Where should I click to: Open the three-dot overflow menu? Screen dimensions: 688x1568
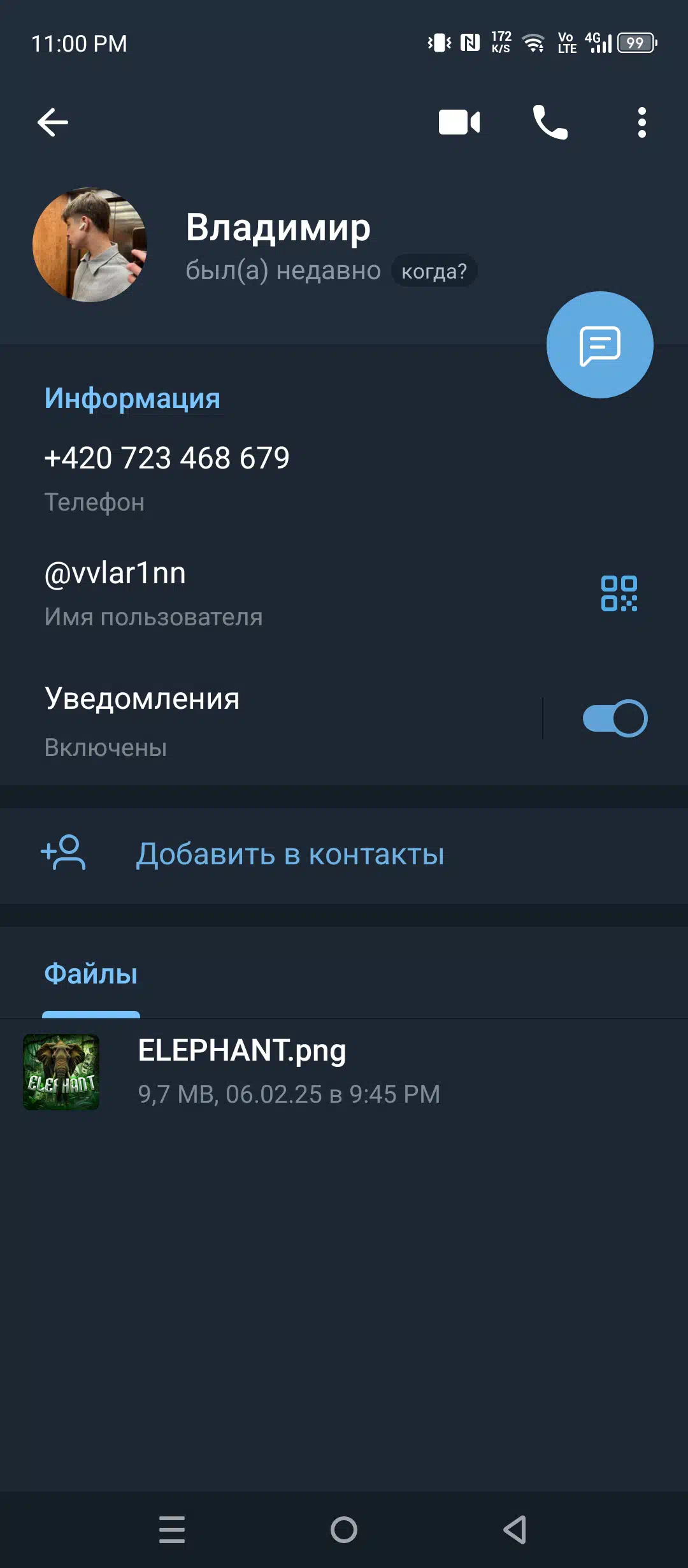642,122
